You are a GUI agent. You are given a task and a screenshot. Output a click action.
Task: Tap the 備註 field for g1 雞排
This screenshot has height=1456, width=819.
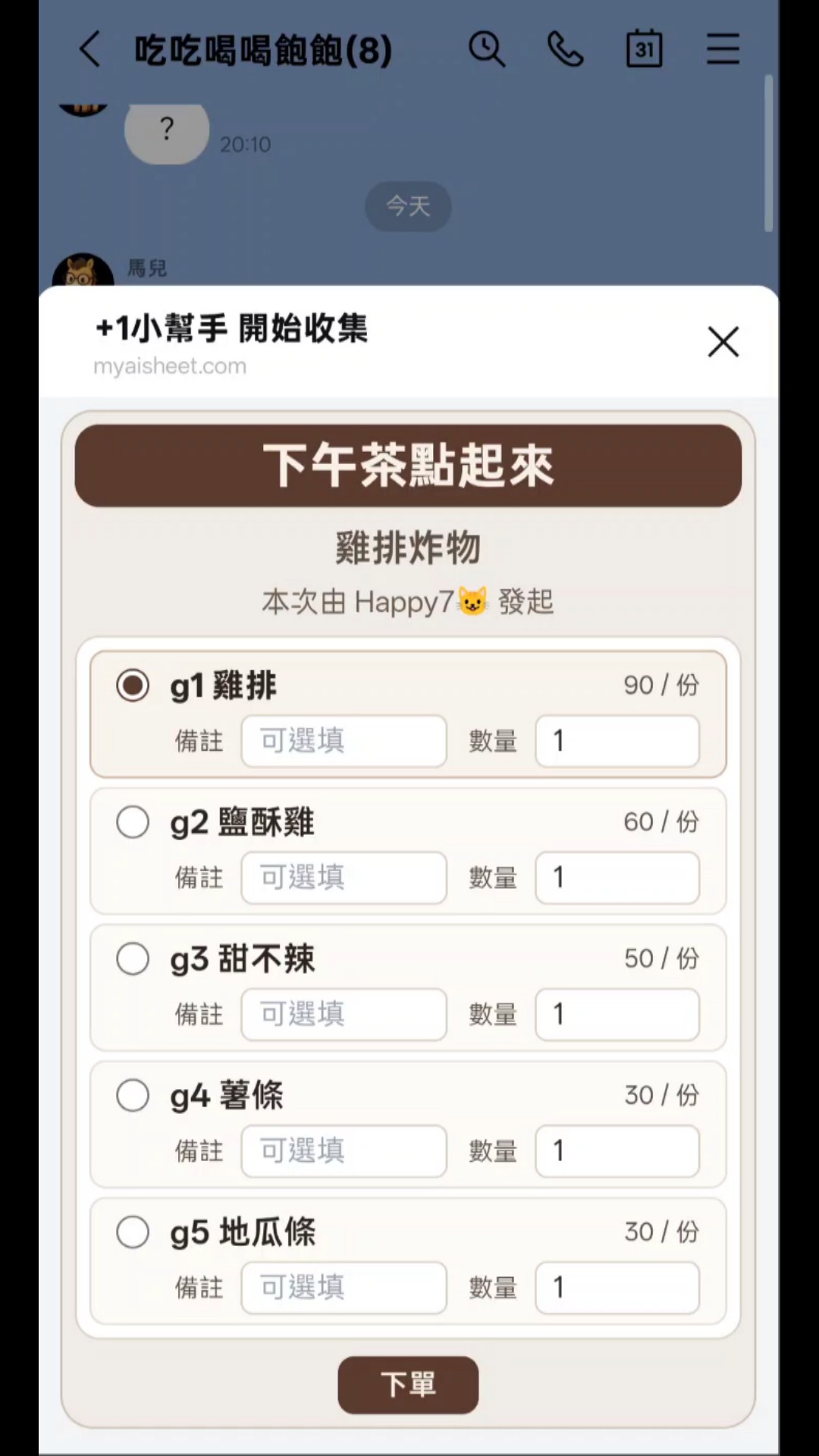click(344, 741)
